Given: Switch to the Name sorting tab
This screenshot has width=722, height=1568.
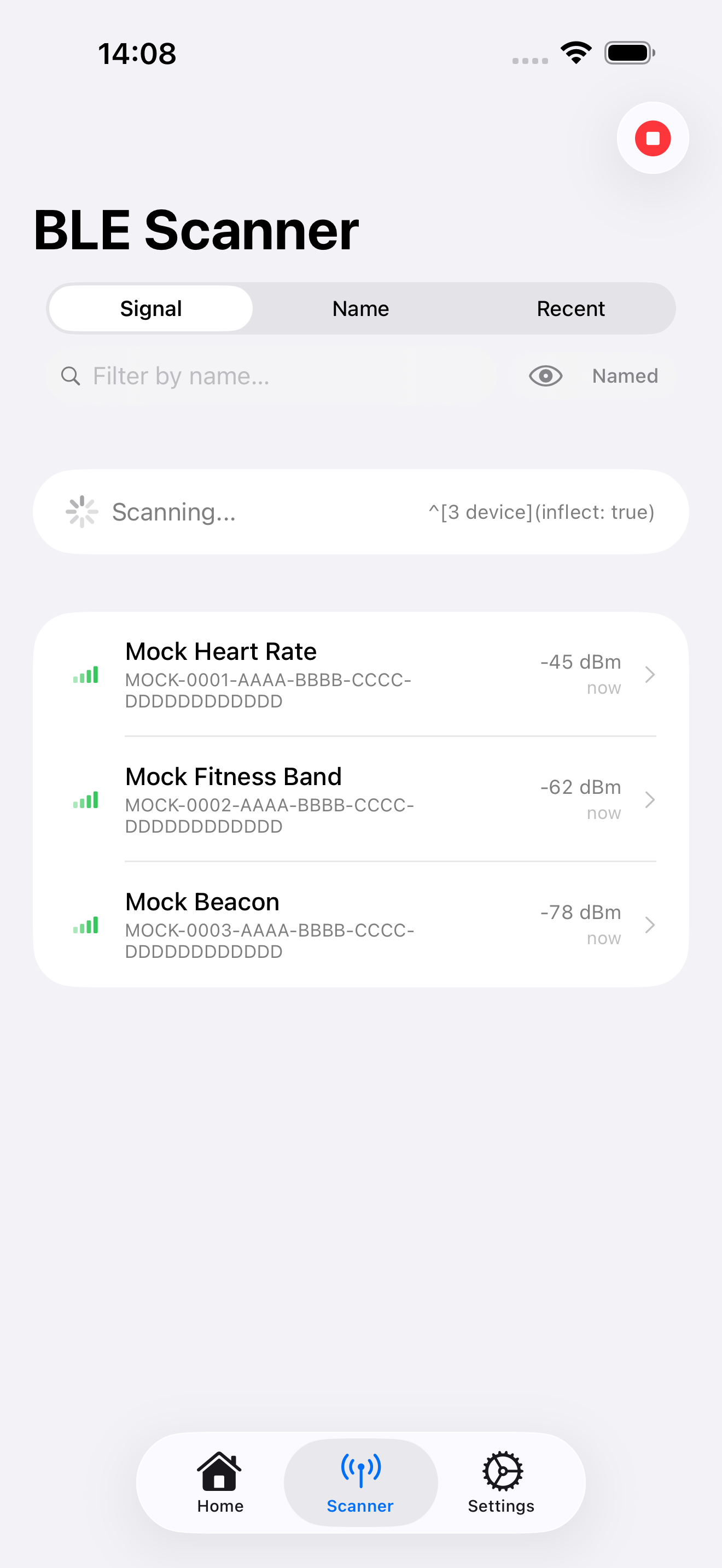Looking at the screenshot, I should [x=360, y=308].
